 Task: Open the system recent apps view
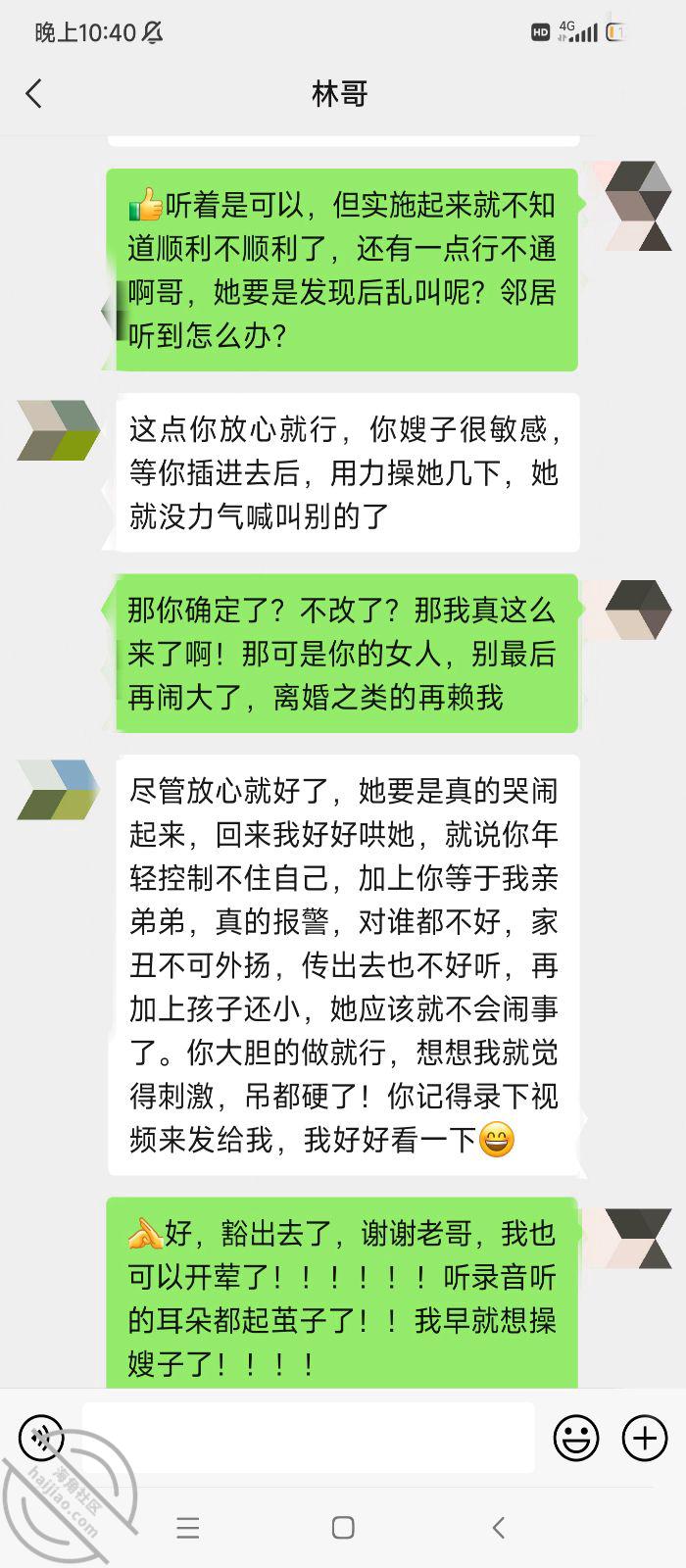187,1527
